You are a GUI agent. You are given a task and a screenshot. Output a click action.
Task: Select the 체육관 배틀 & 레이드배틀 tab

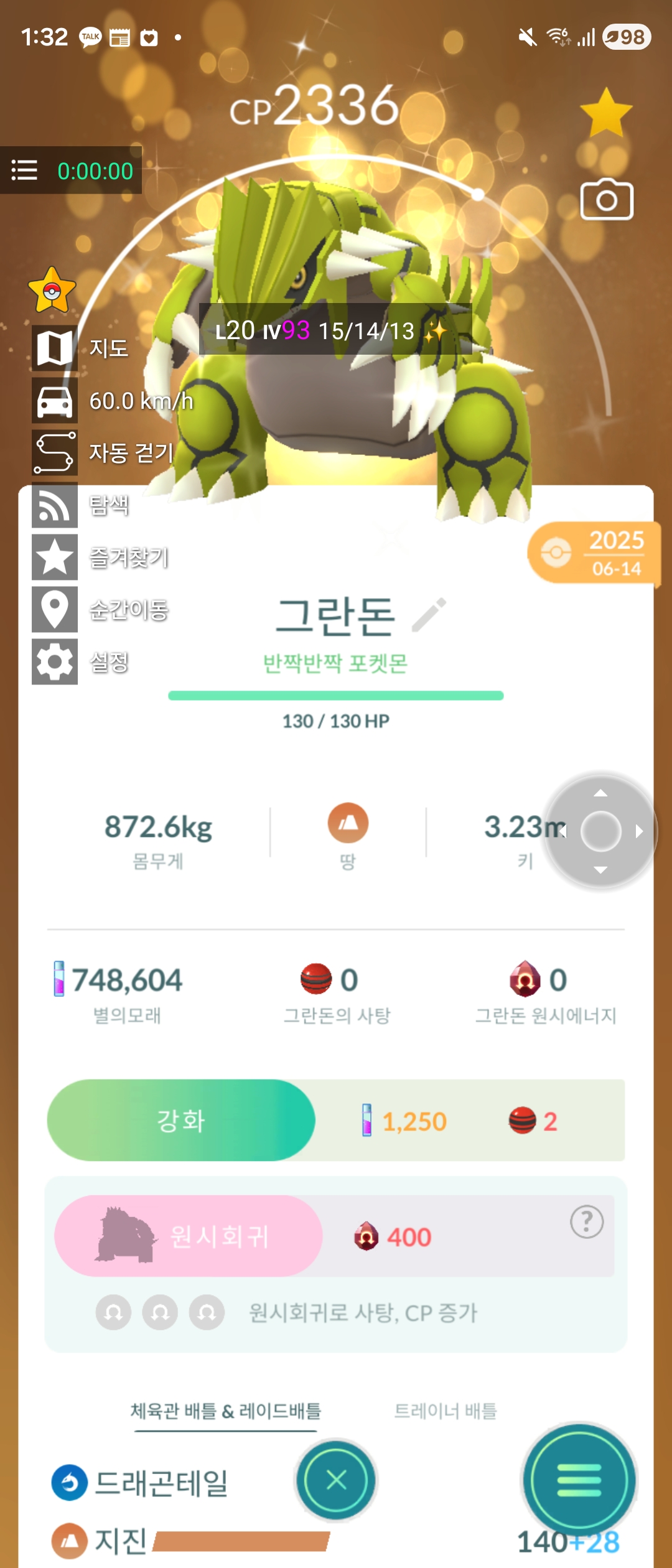tap(226, 1411)
